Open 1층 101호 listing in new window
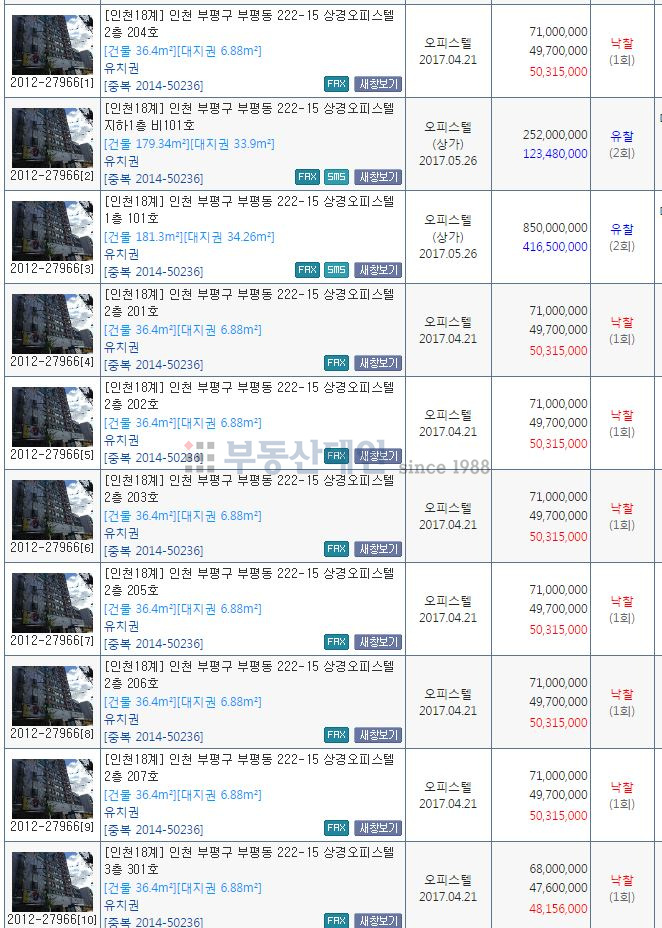 point(378,270)
